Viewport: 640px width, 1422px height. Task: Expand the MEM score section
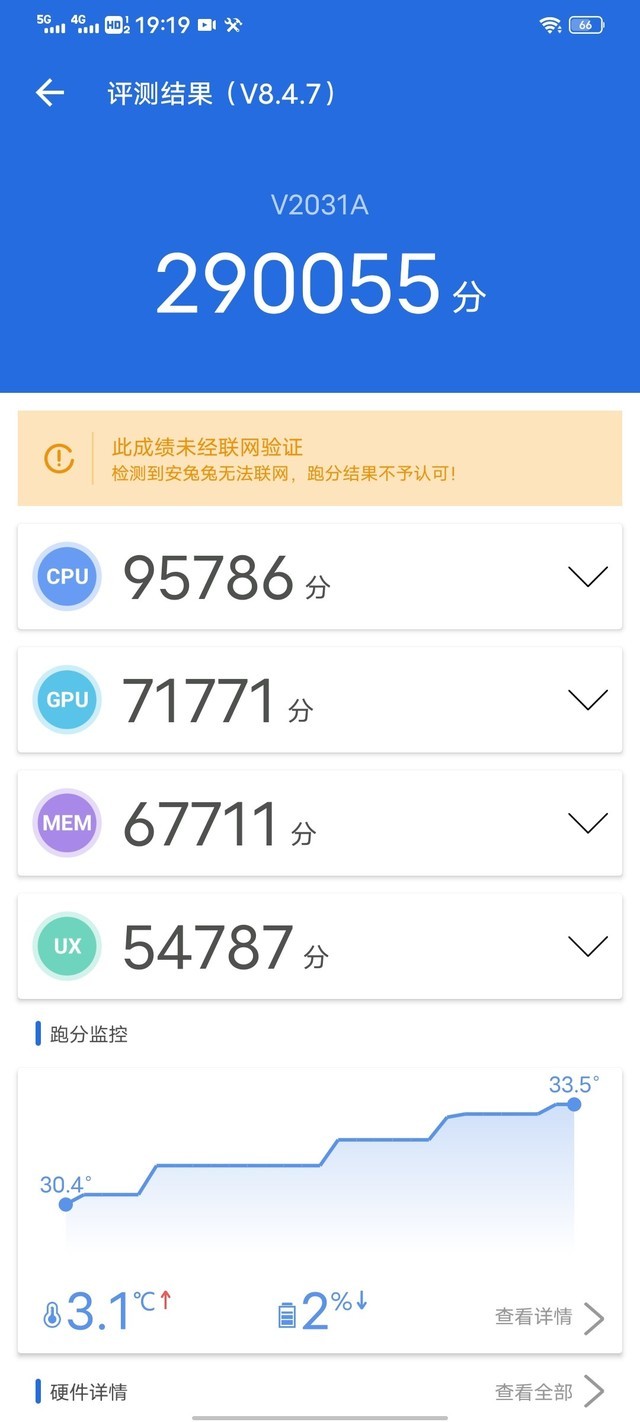tap(587, 823)
